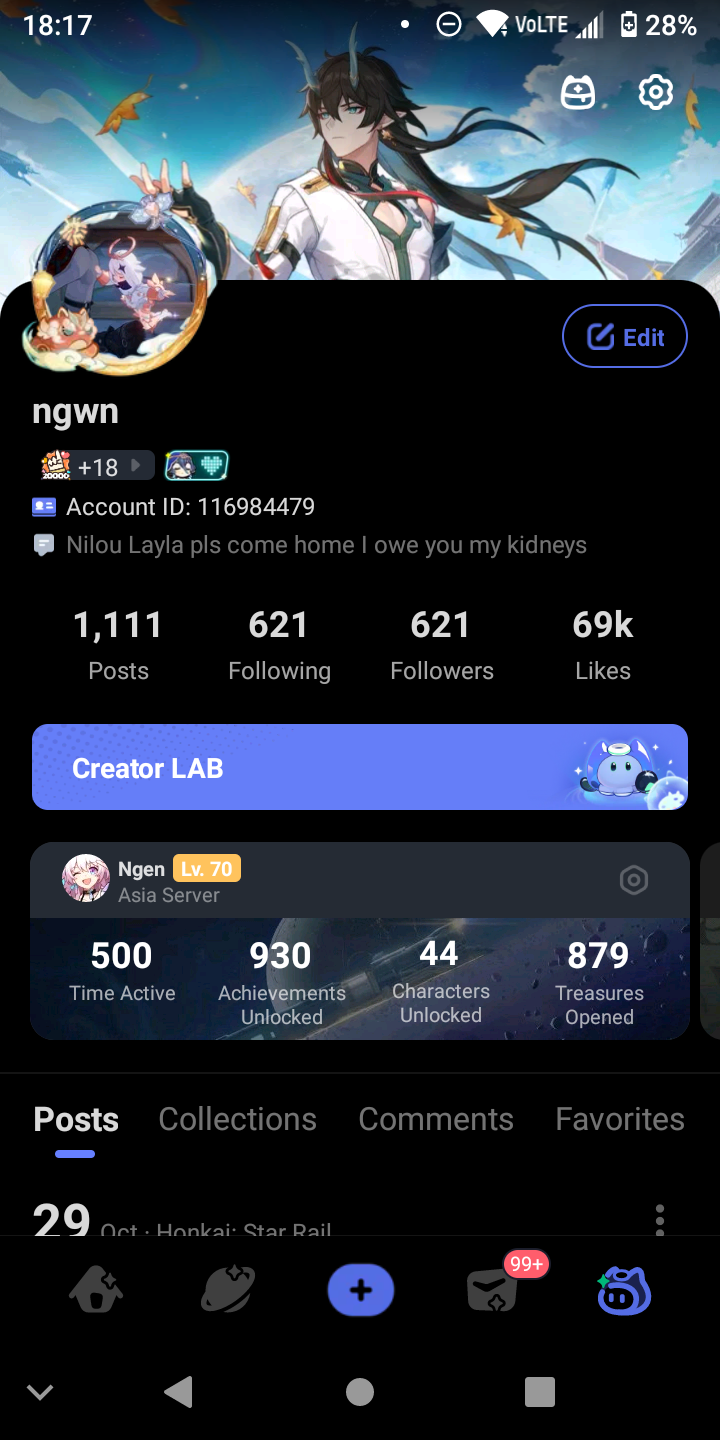This screenshot has height=1440, width=720.
Task: Open the settings gear icon
Action: pyautogui.click(x=656, y=92)
